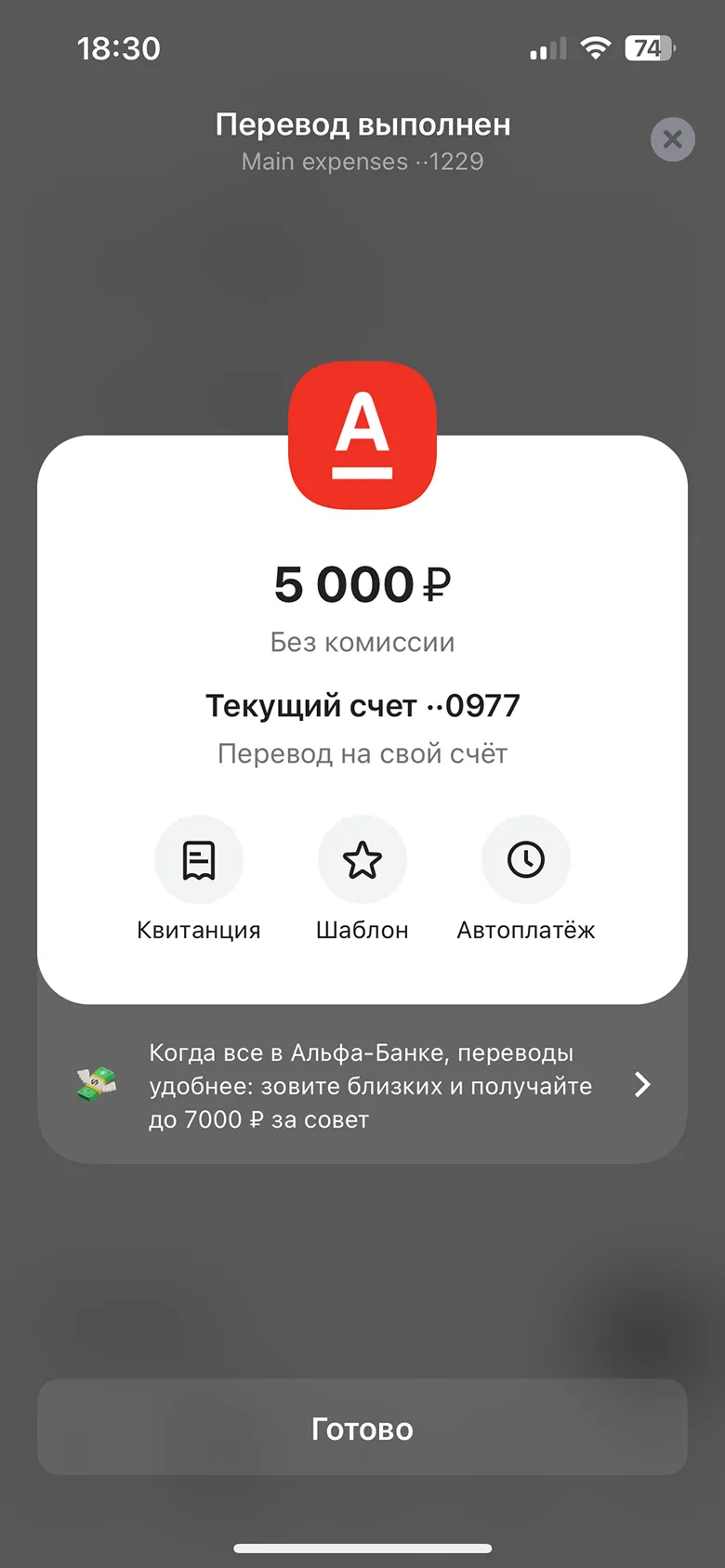Tap the Готово button
The width and height of the screenshot is (725, 1568).
[362, 1428]
